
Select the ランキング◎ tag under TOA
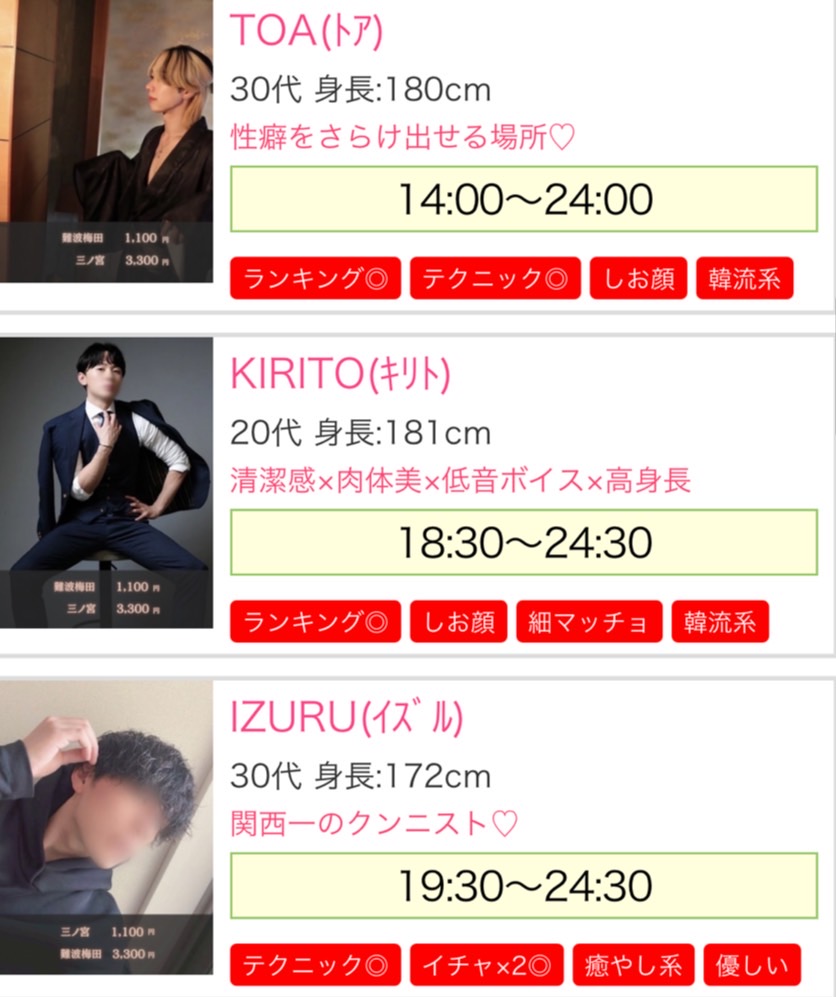point(315,279)
